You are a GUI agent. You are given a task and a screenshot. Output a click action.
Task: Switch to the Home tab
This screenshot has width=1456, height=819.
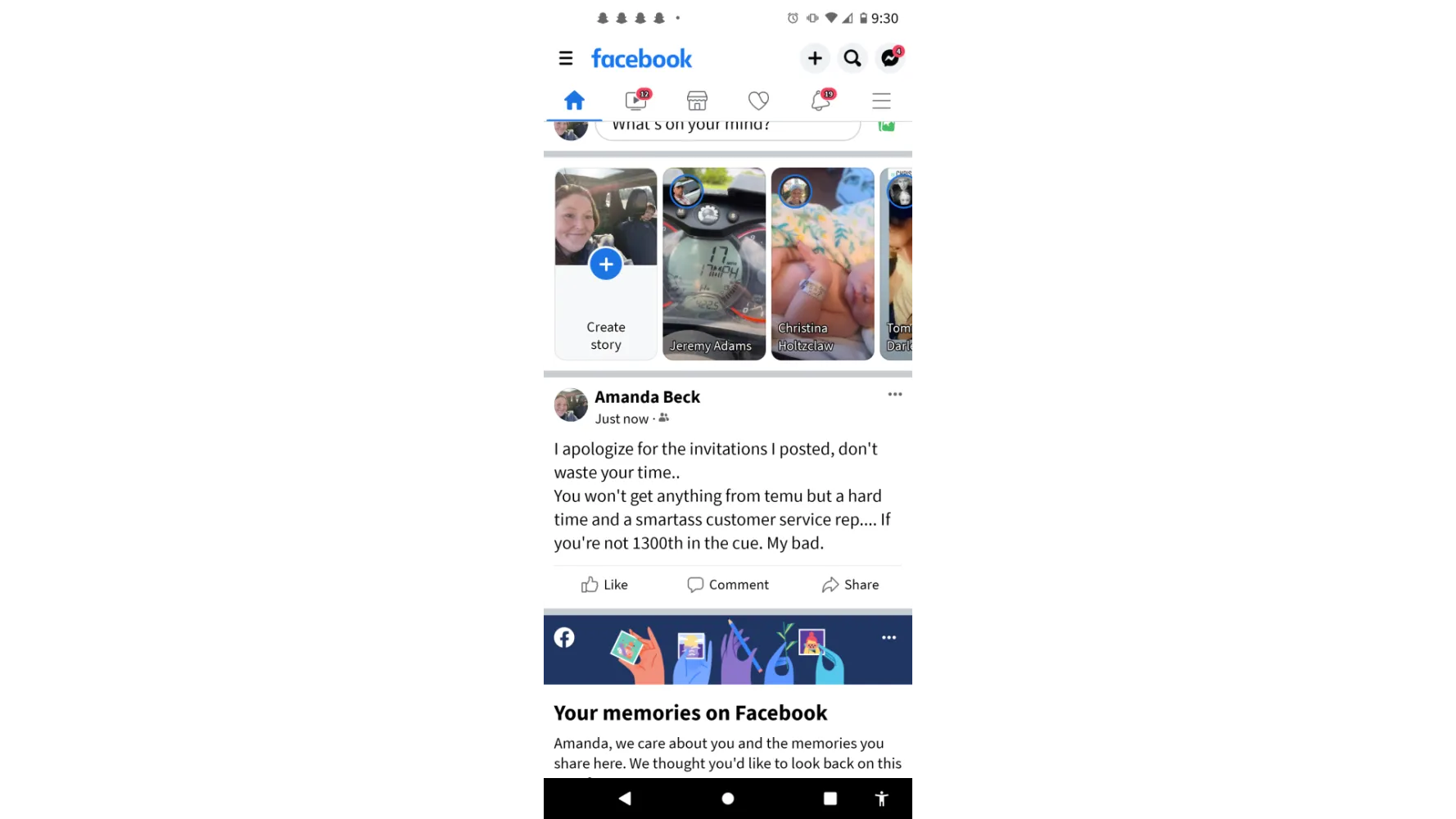tap(574, 101)
